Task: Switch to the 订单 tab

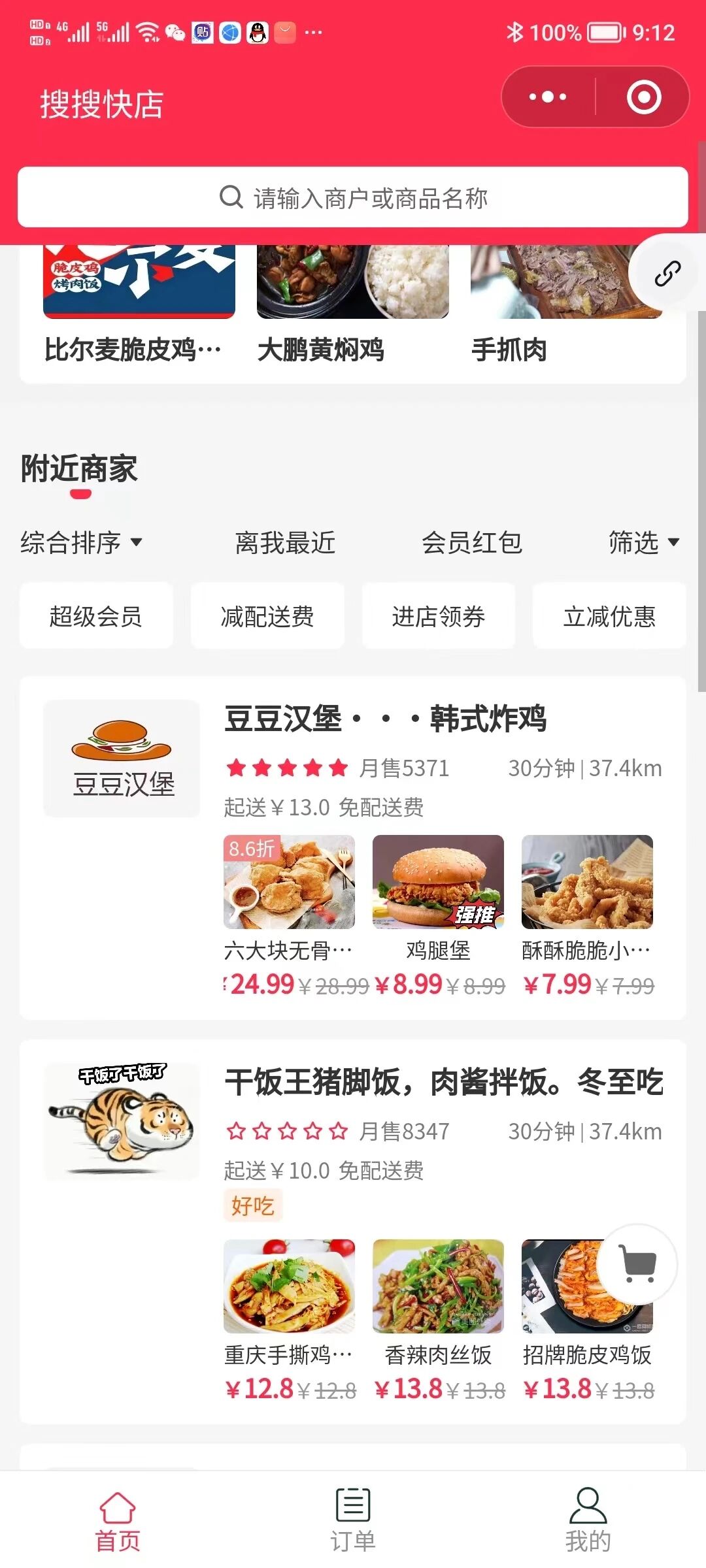Action: [x=353, y=1520]
